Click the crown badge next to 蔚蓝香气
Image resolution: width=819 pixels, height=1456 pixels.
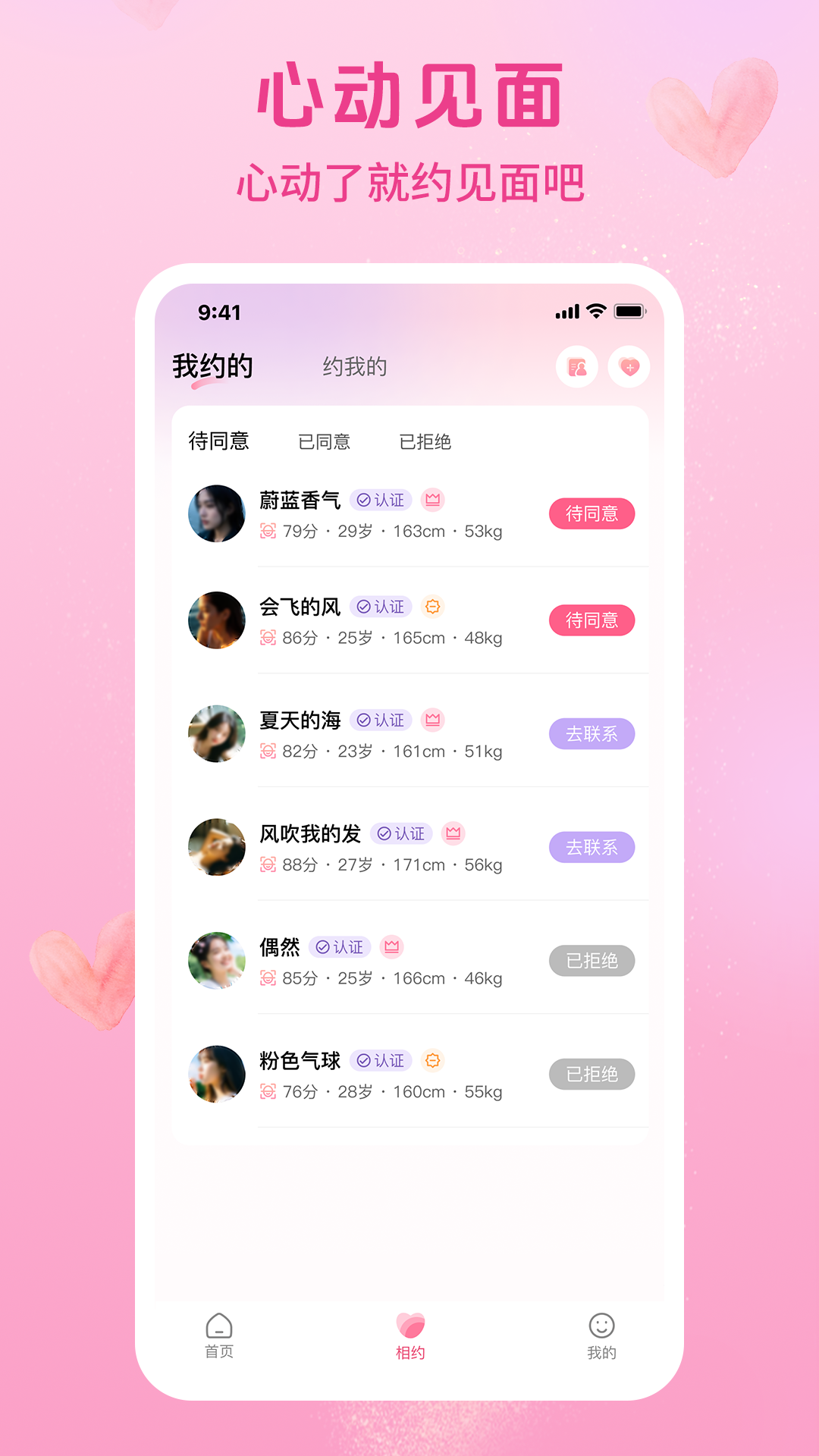click(x=432, y=500)
